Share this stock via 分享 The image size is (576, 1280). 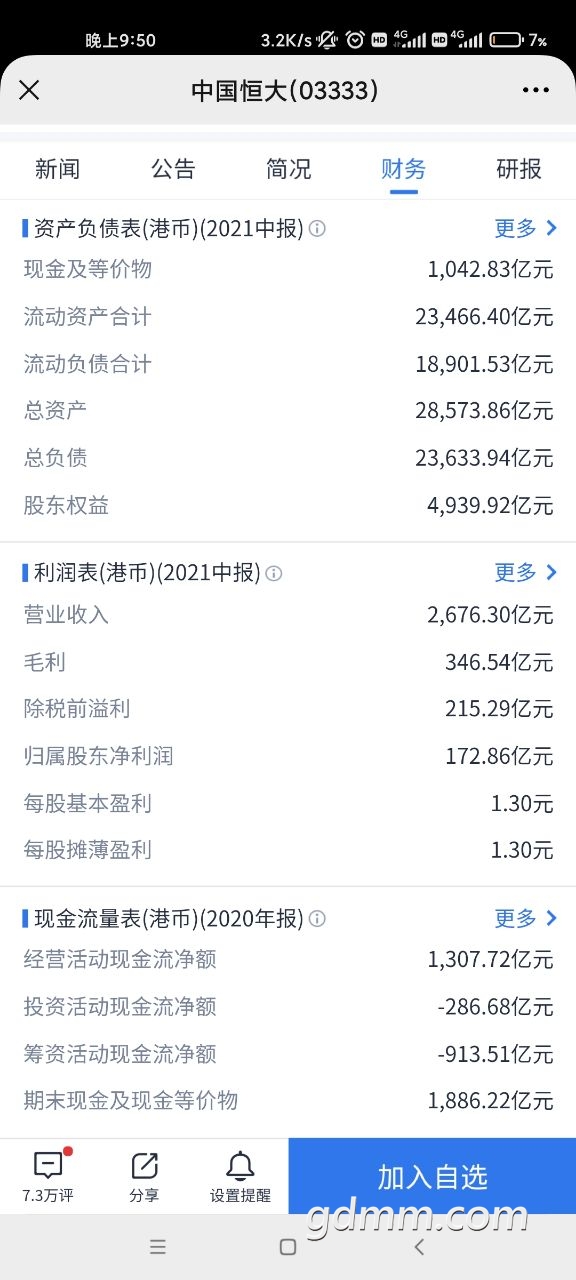tap(144, 1176)
